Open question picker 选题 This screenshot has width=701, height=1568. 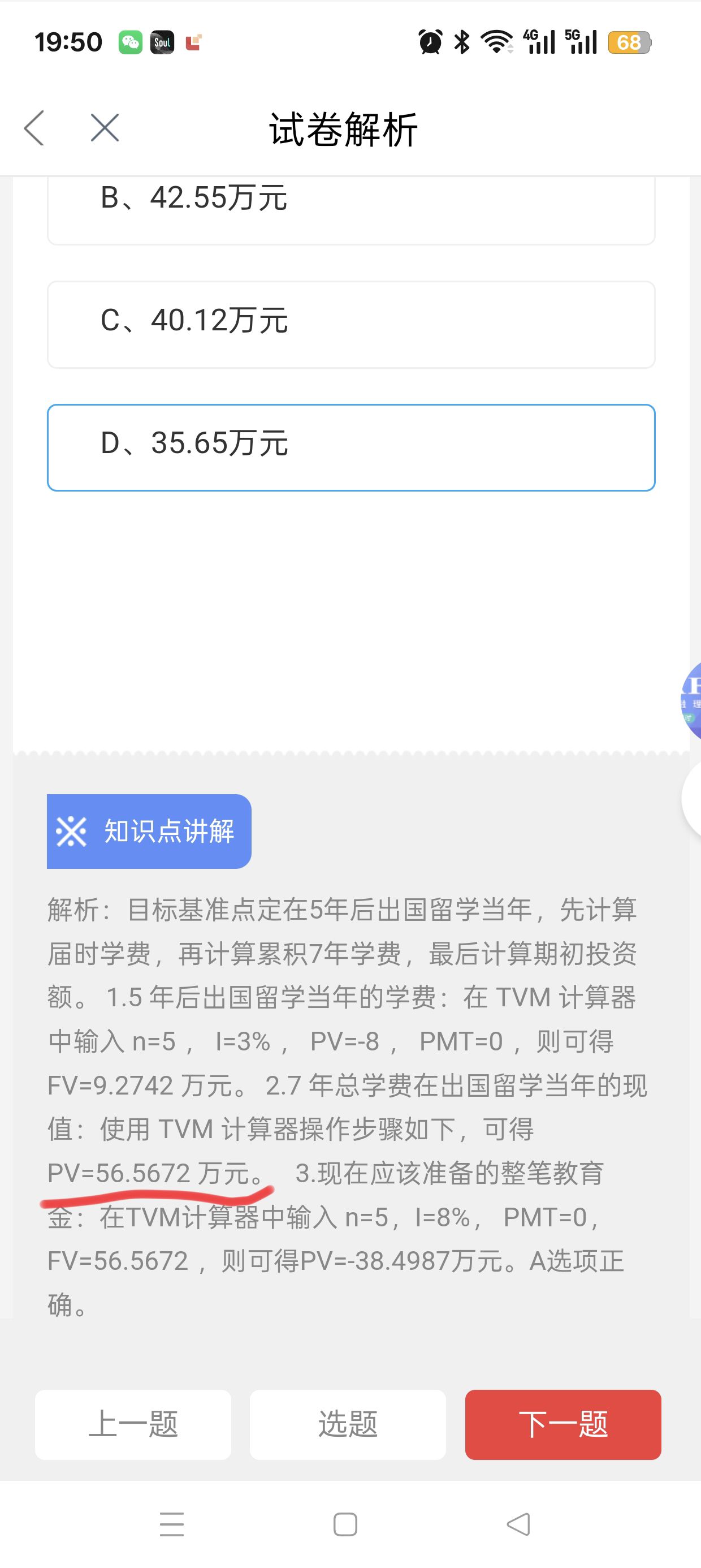click(348, 1424)
